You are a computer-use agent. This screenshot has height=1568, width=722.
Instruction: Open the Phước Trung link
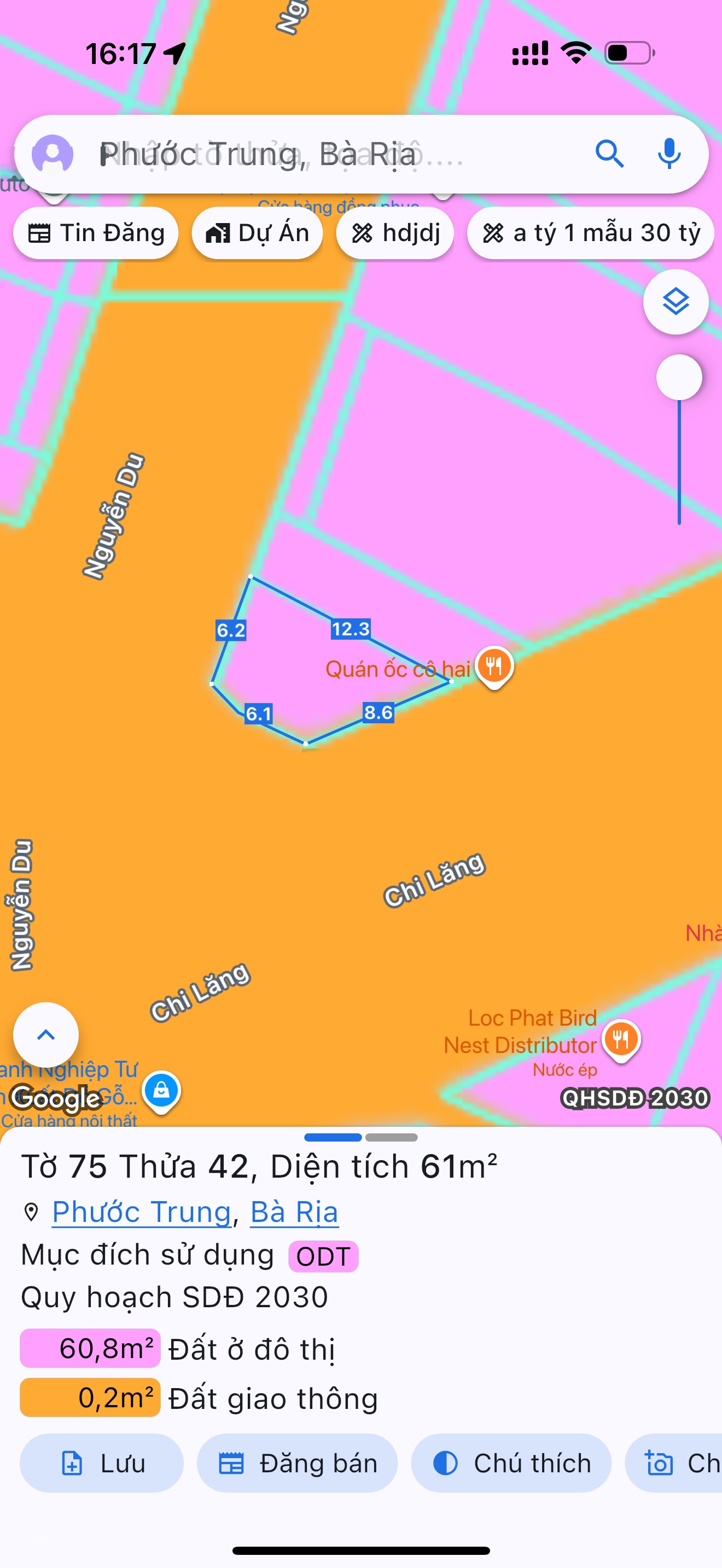coord(142,1212)
